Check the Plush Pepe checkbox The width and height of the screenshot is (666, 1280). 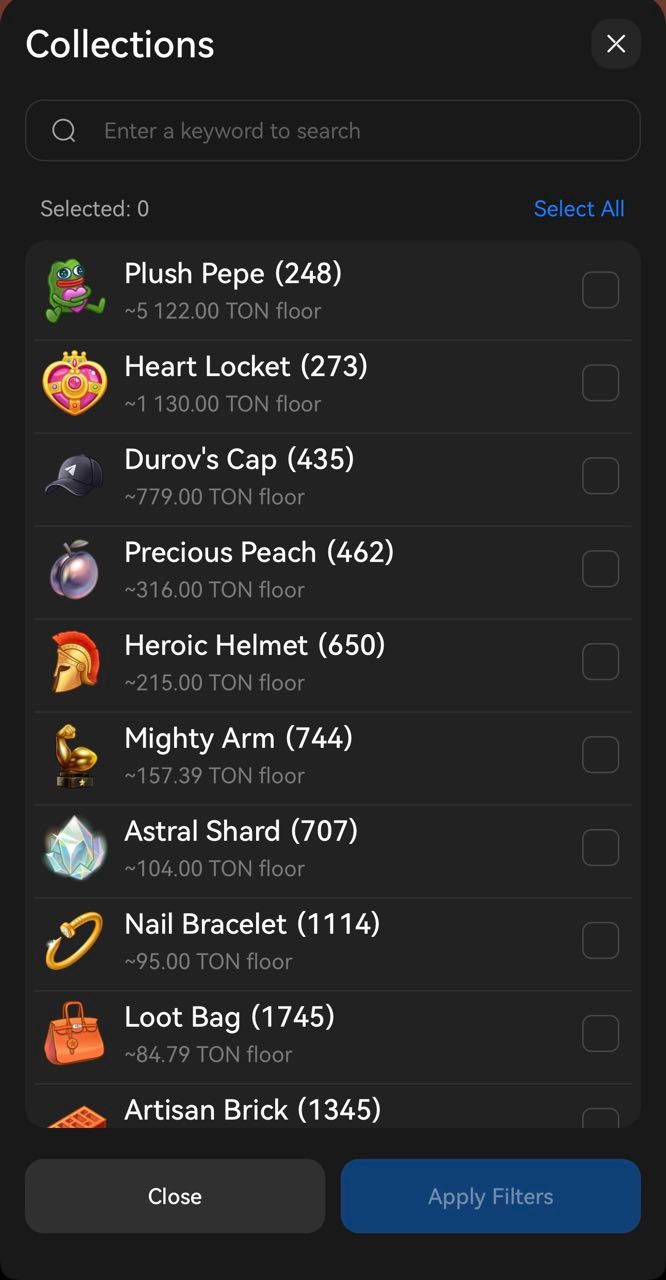(x=600, y=290)
